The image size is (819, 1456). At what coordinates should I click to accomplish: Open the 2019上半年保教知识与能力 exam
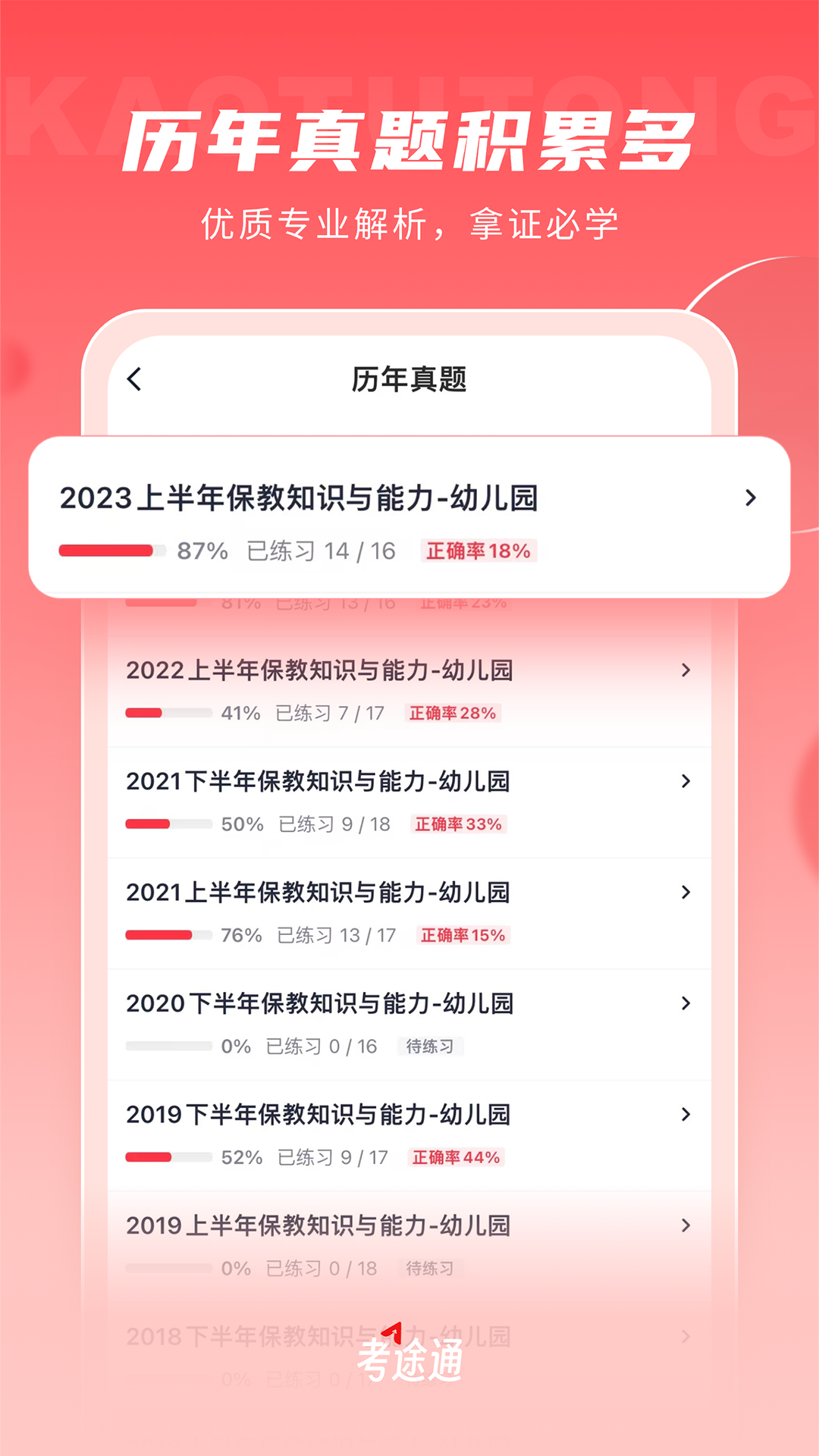tap(318, 1224)
